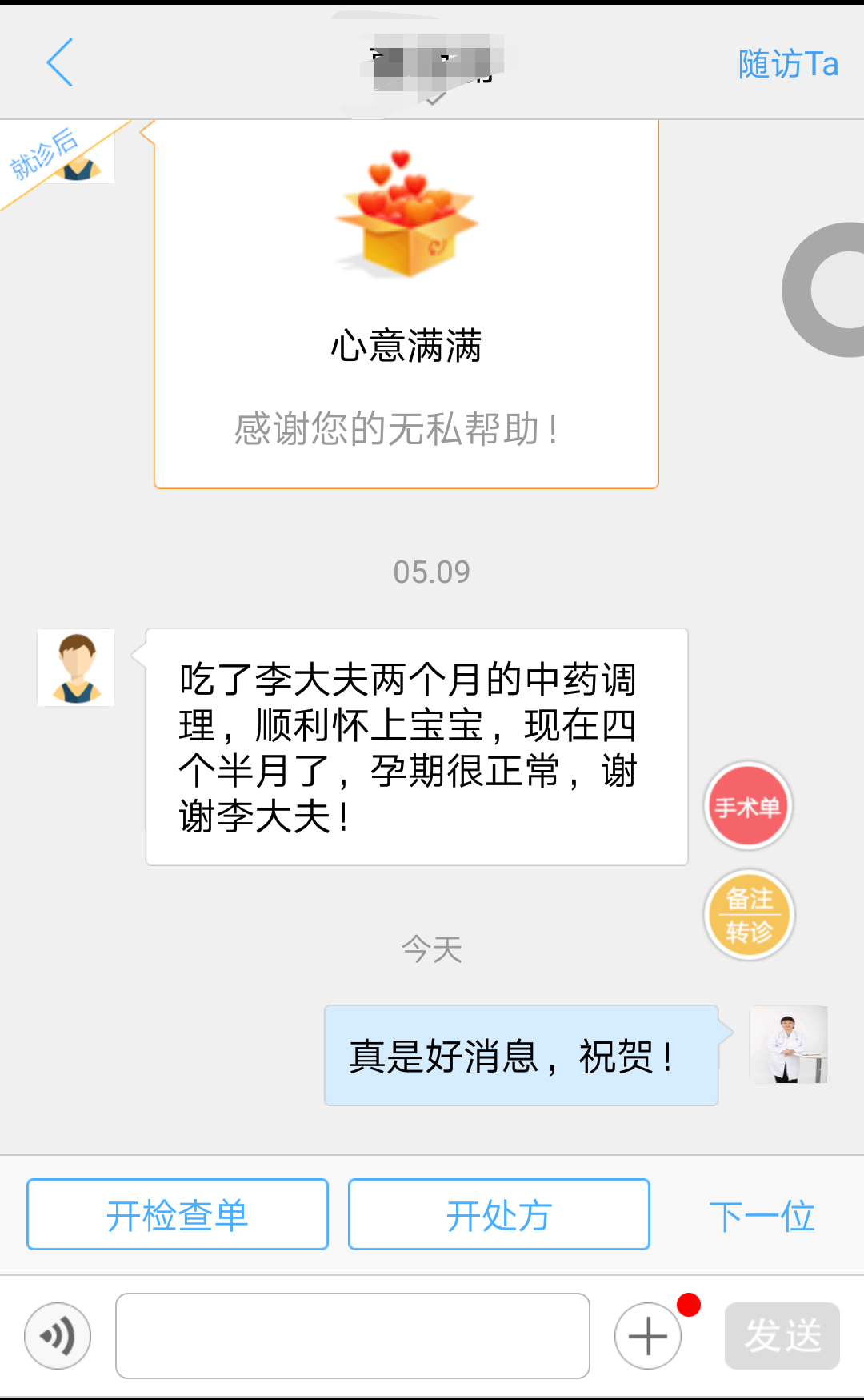Tap 开处方 to write a prescription
Image resolution: width=864 pixels, height=1400 pixels.
coord(498,1214)
